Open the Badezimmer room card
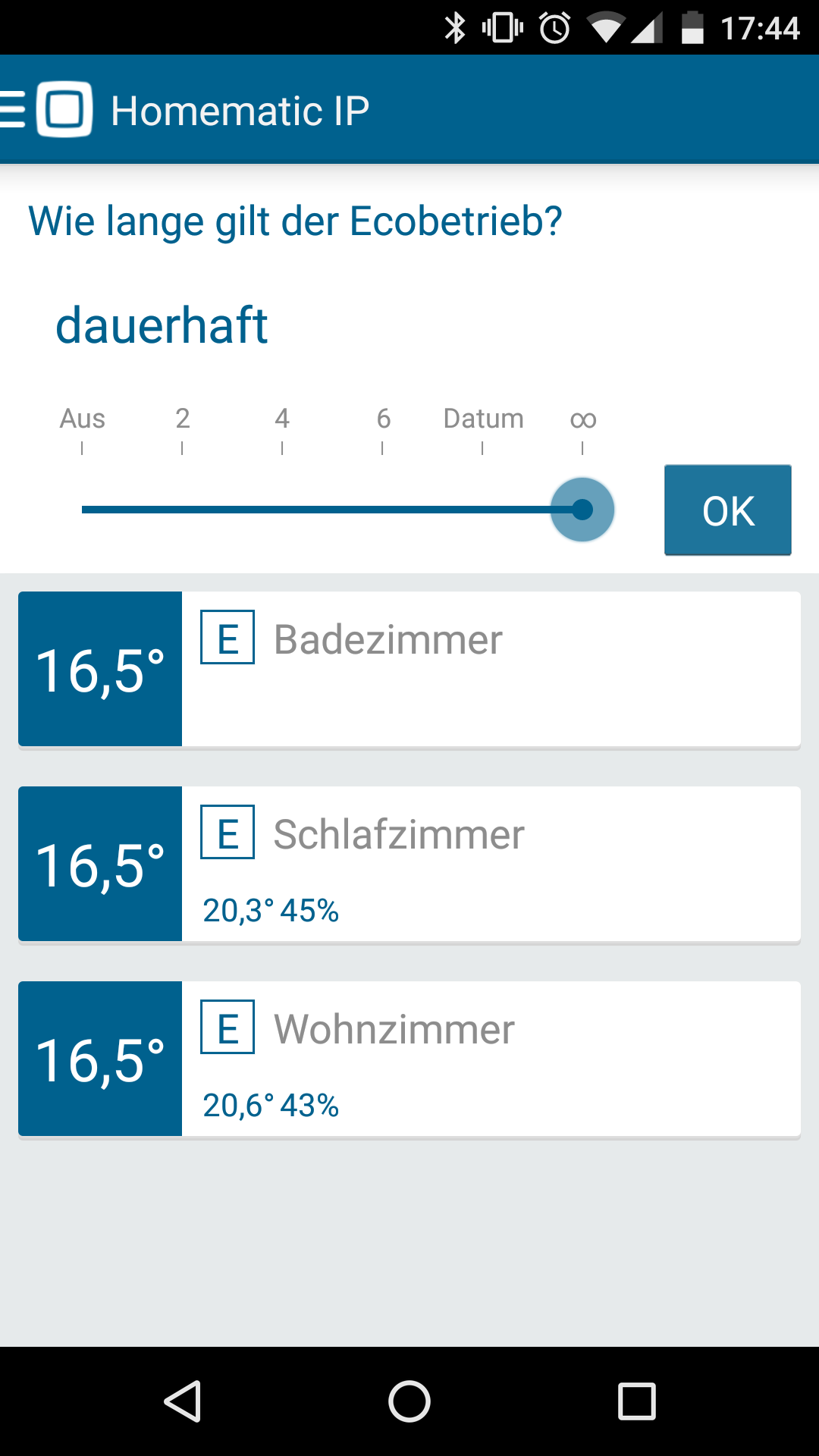 [x=409, y=669]
